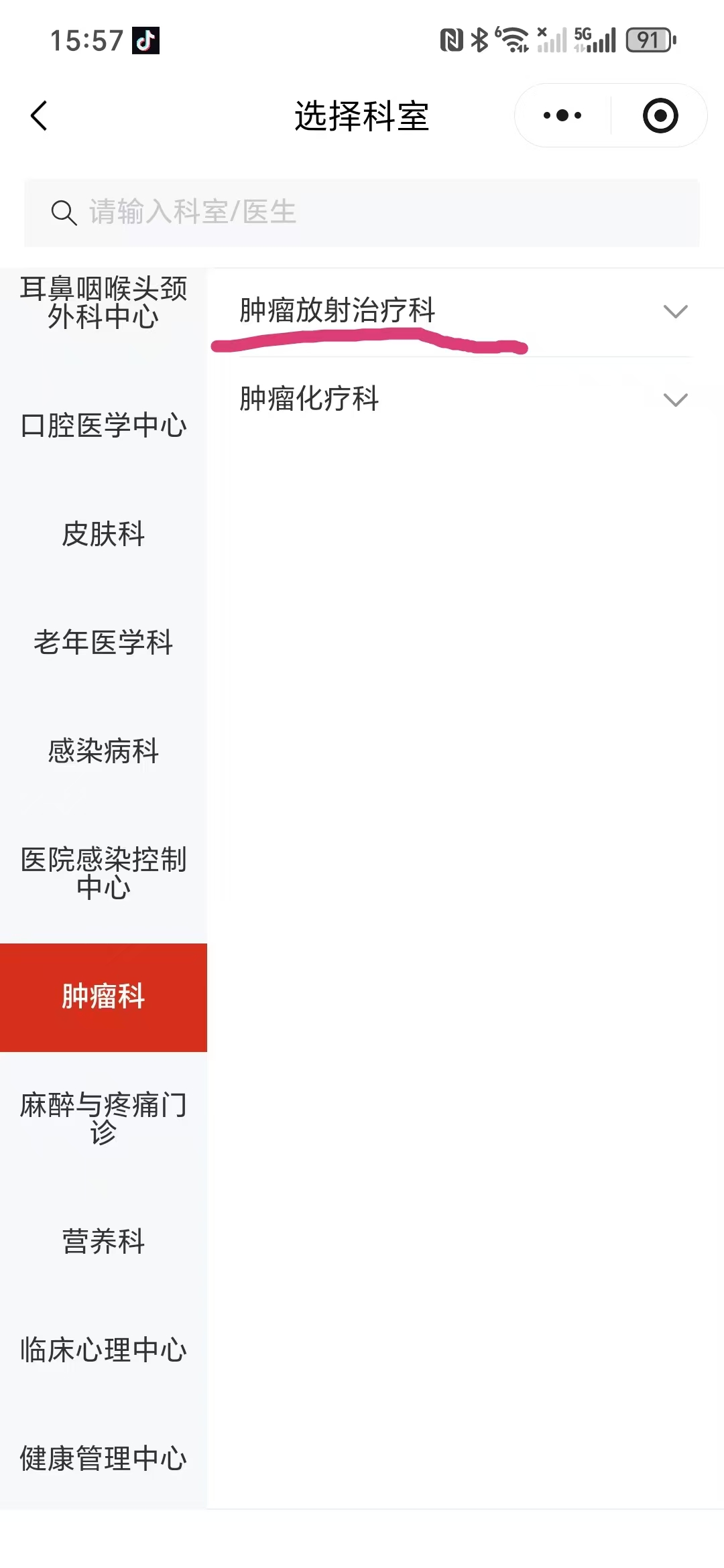Choose 老年医学科 in the department list
Viewport: 724px width, 1568px height.
(x=103, y=643)
